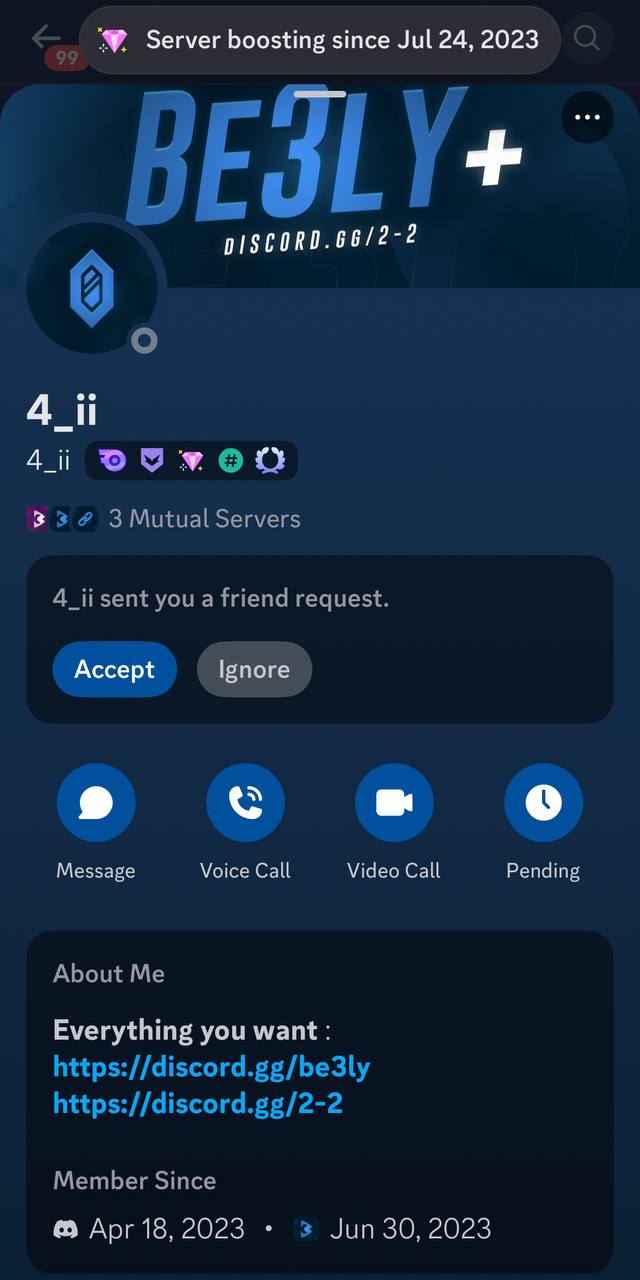The width and height of the screenshot is (640, 1280).
Task: Open search from the top-right magnifier
Action: coord(587,39)
